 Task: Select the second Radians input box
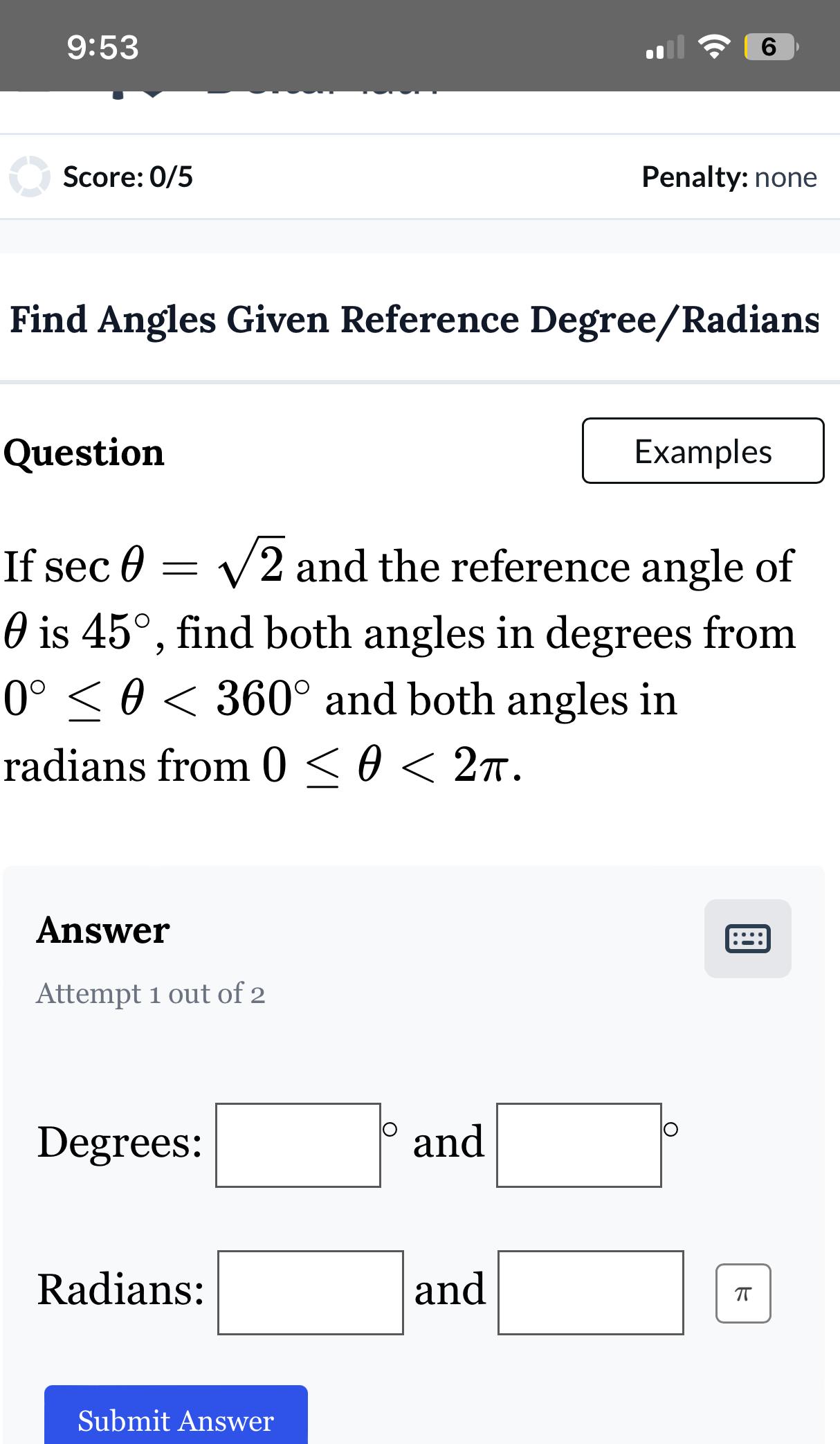point(589,1291)
